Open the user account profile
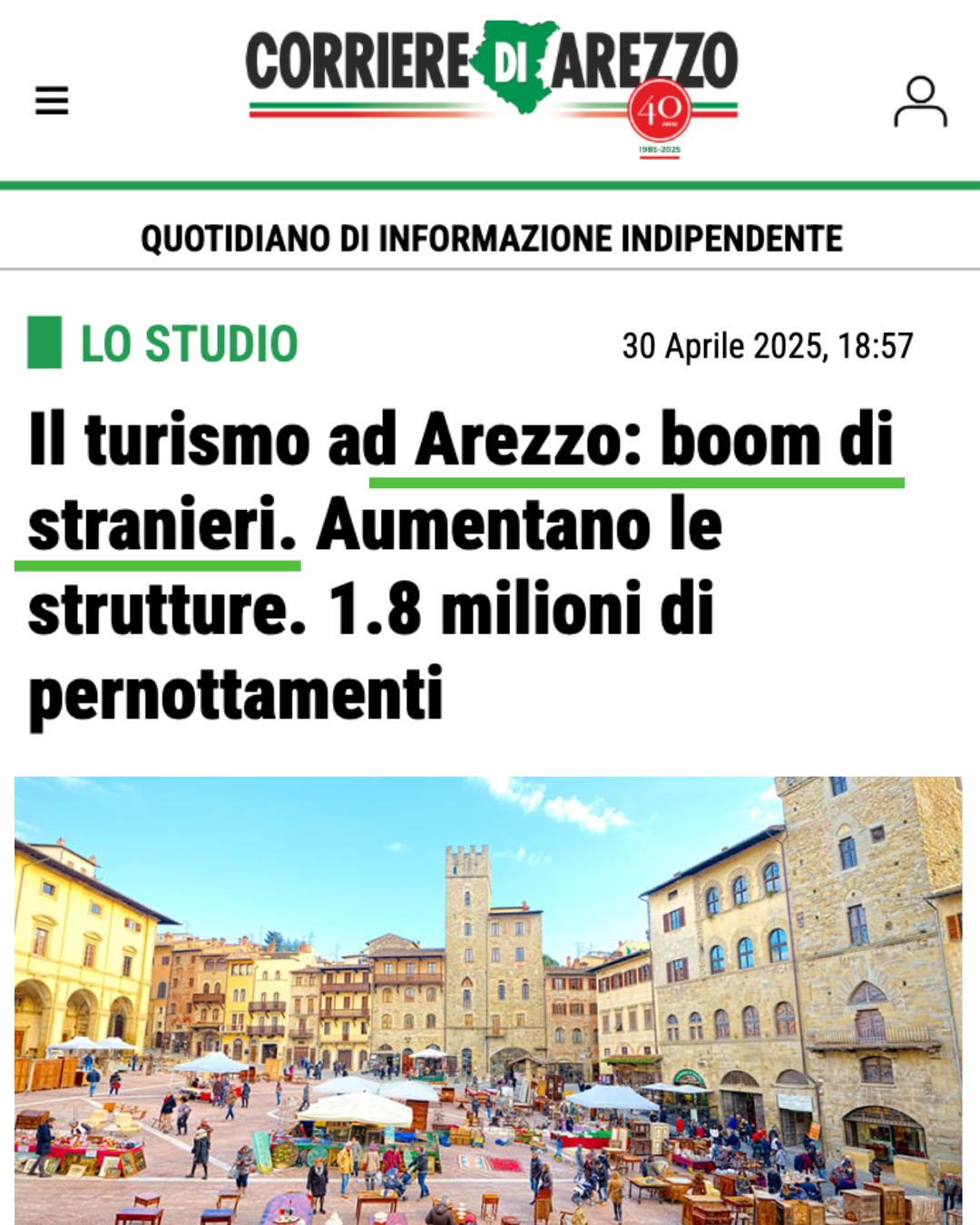The height and width of the screenshot is (1225, 980). coord(920,102)
